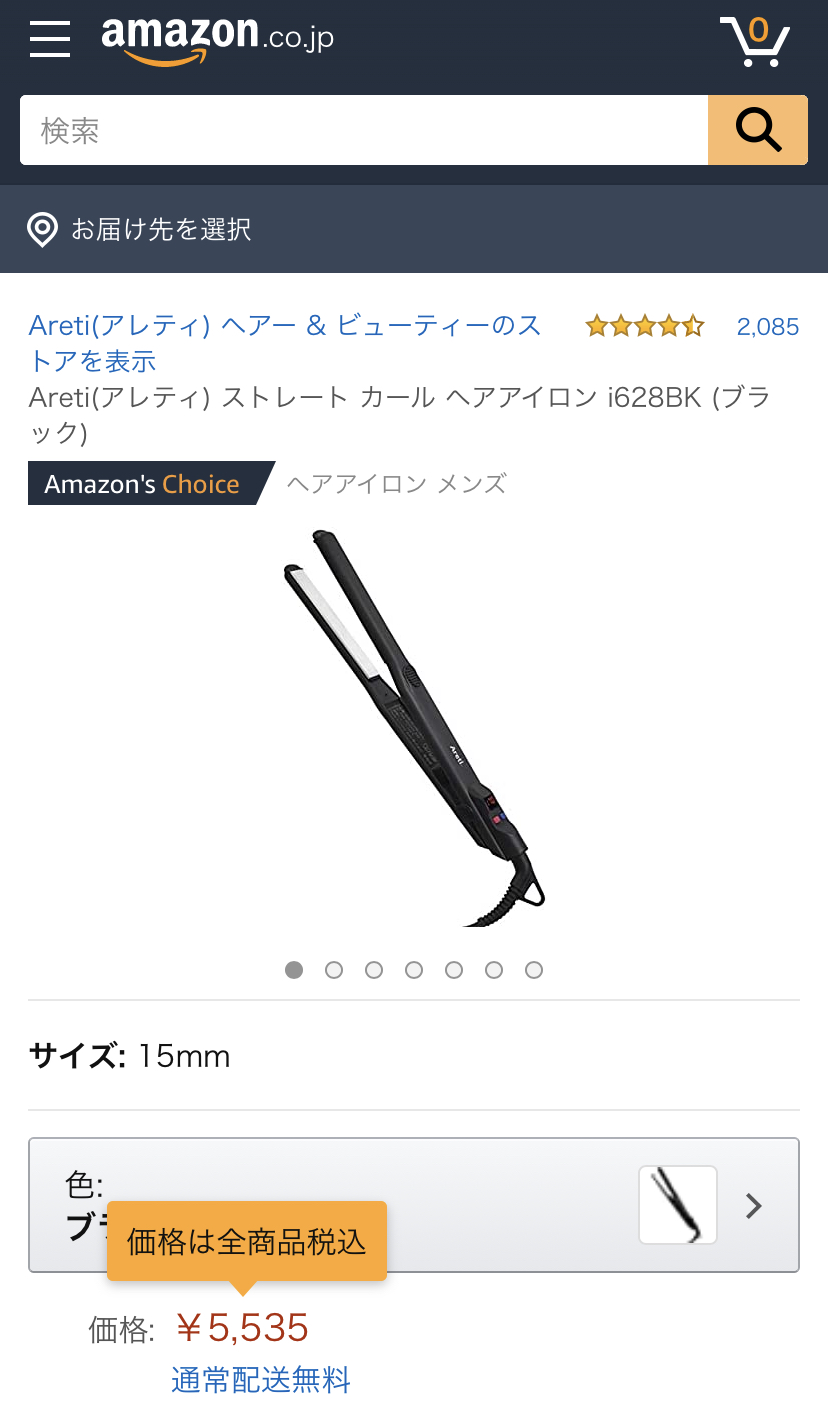This screenshot has width=828, height=1403.
Task: Open the Areti store link
Action: pos(285,343)
